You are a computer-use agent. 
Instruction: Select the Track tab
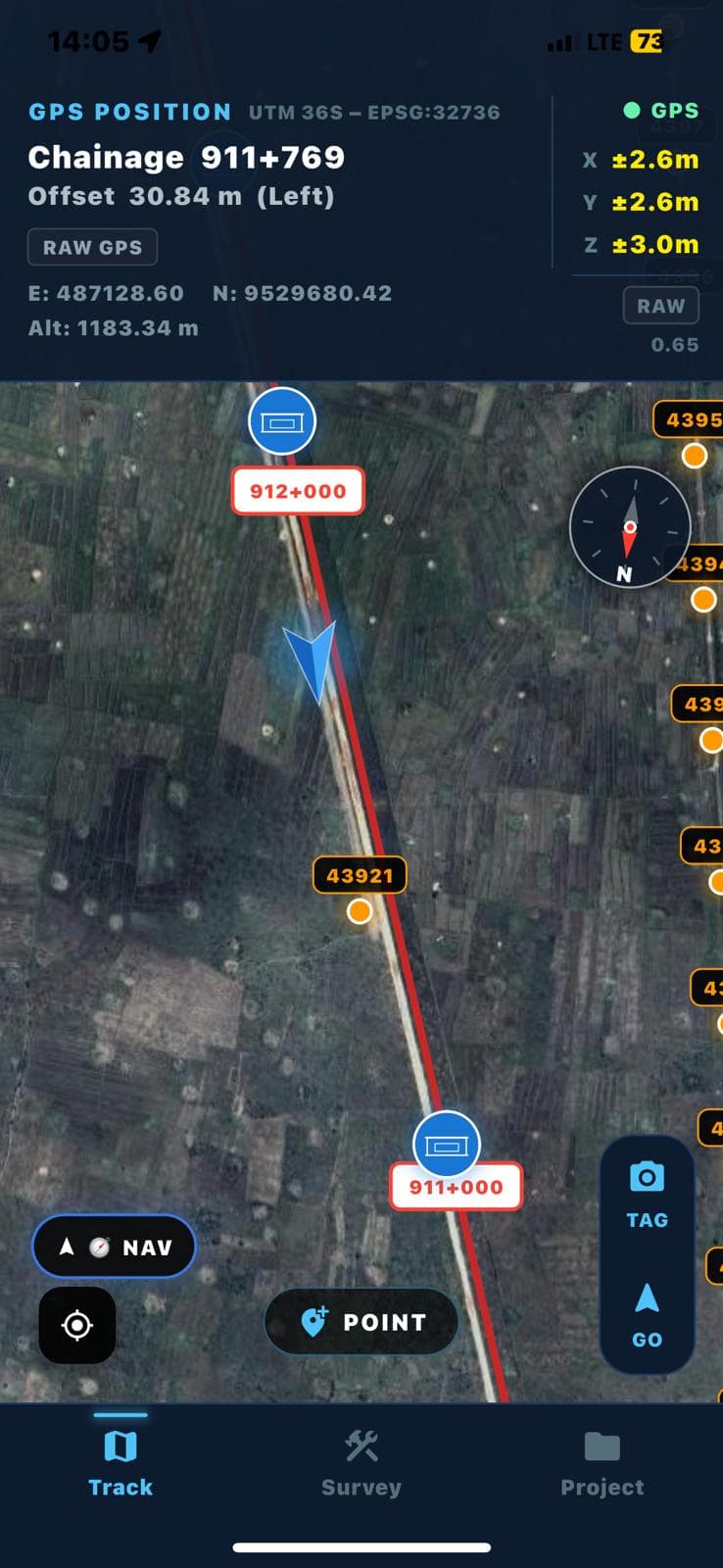(120, 1462)
